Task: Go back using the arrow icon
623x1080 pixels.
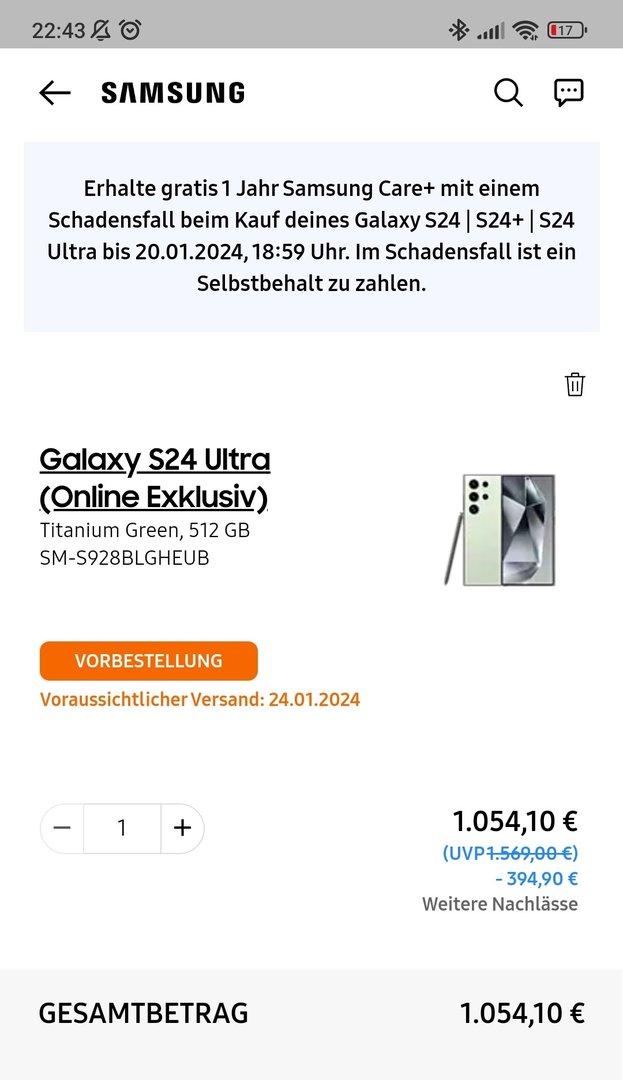Action: (x=55, y=93)
